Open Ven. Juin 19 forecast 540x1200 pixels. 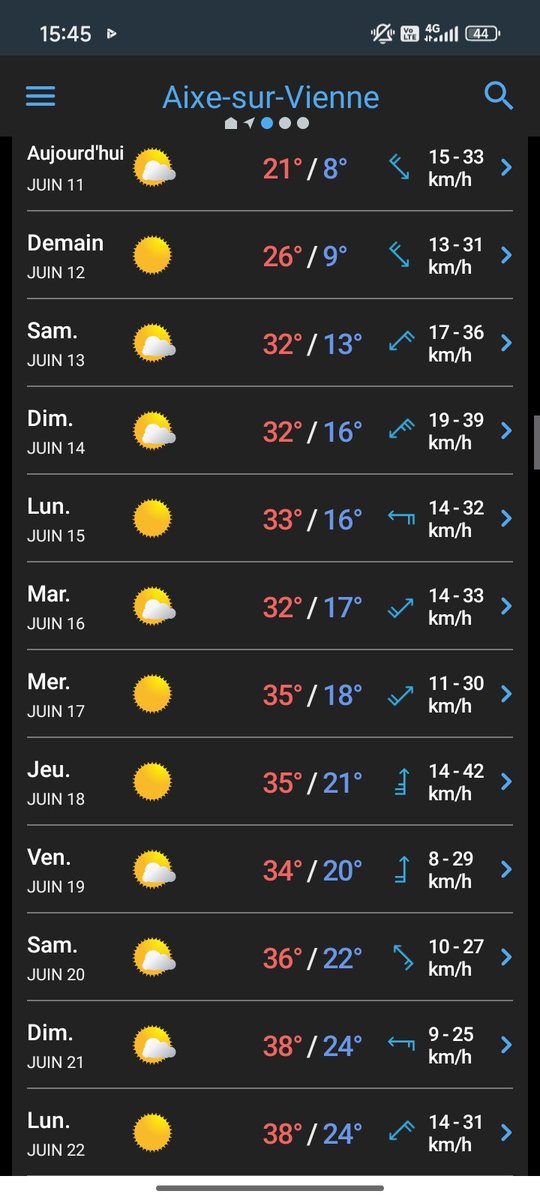click(270, 869)
